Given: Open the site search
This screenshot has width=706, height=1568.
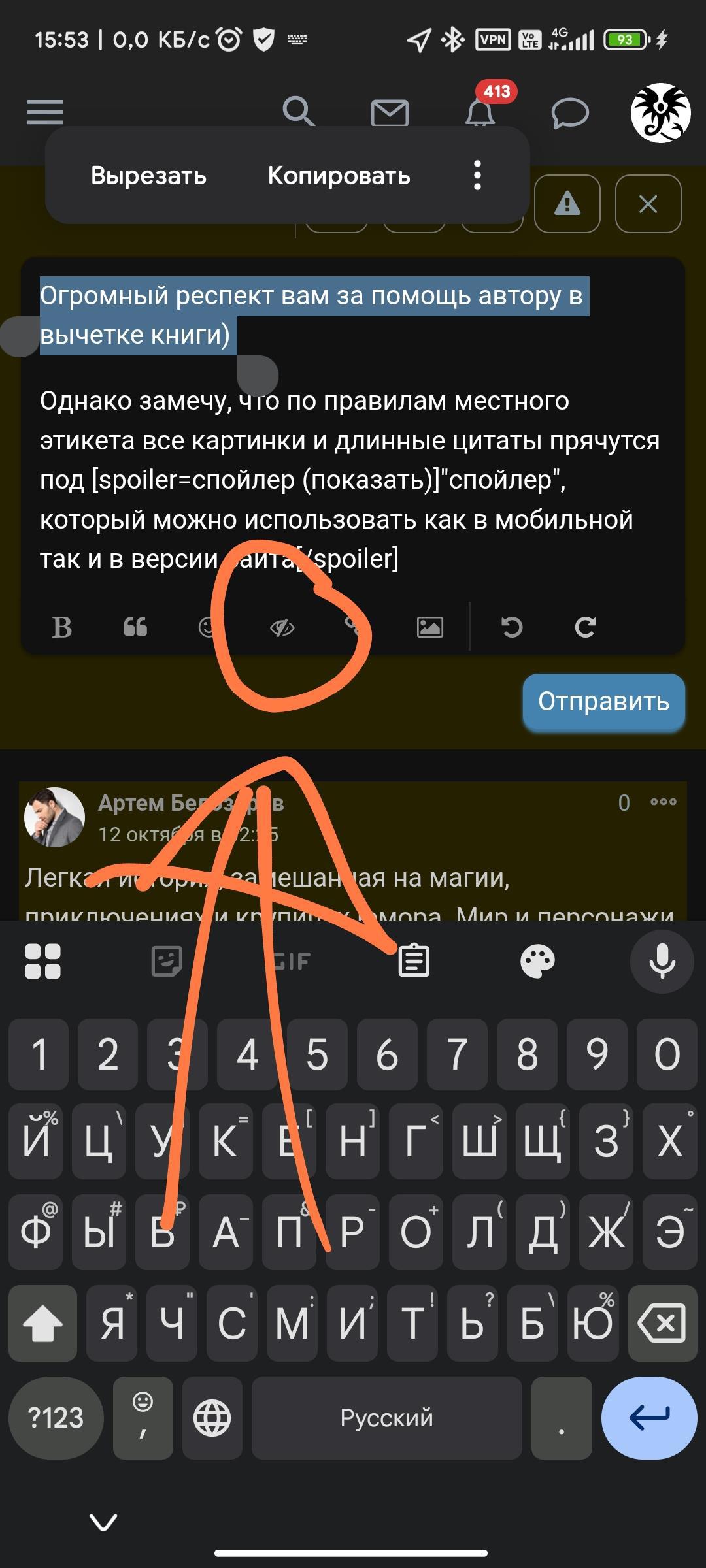Looking at the screenshot, I should coord(298,112).
